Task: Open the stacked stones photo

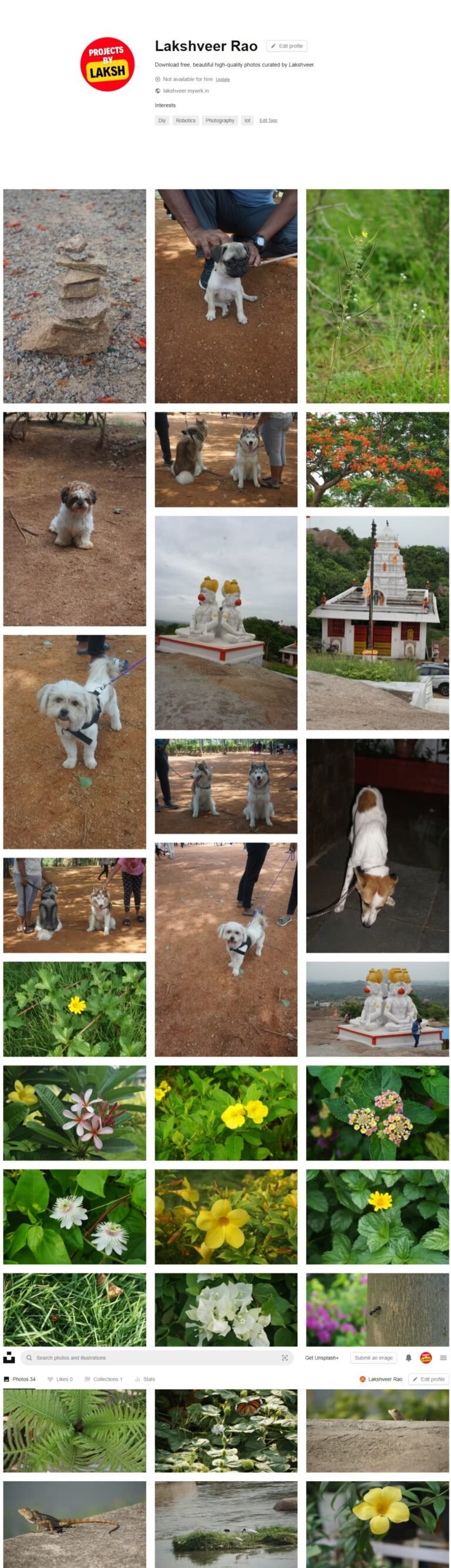Action: click(x=75, y=296)
